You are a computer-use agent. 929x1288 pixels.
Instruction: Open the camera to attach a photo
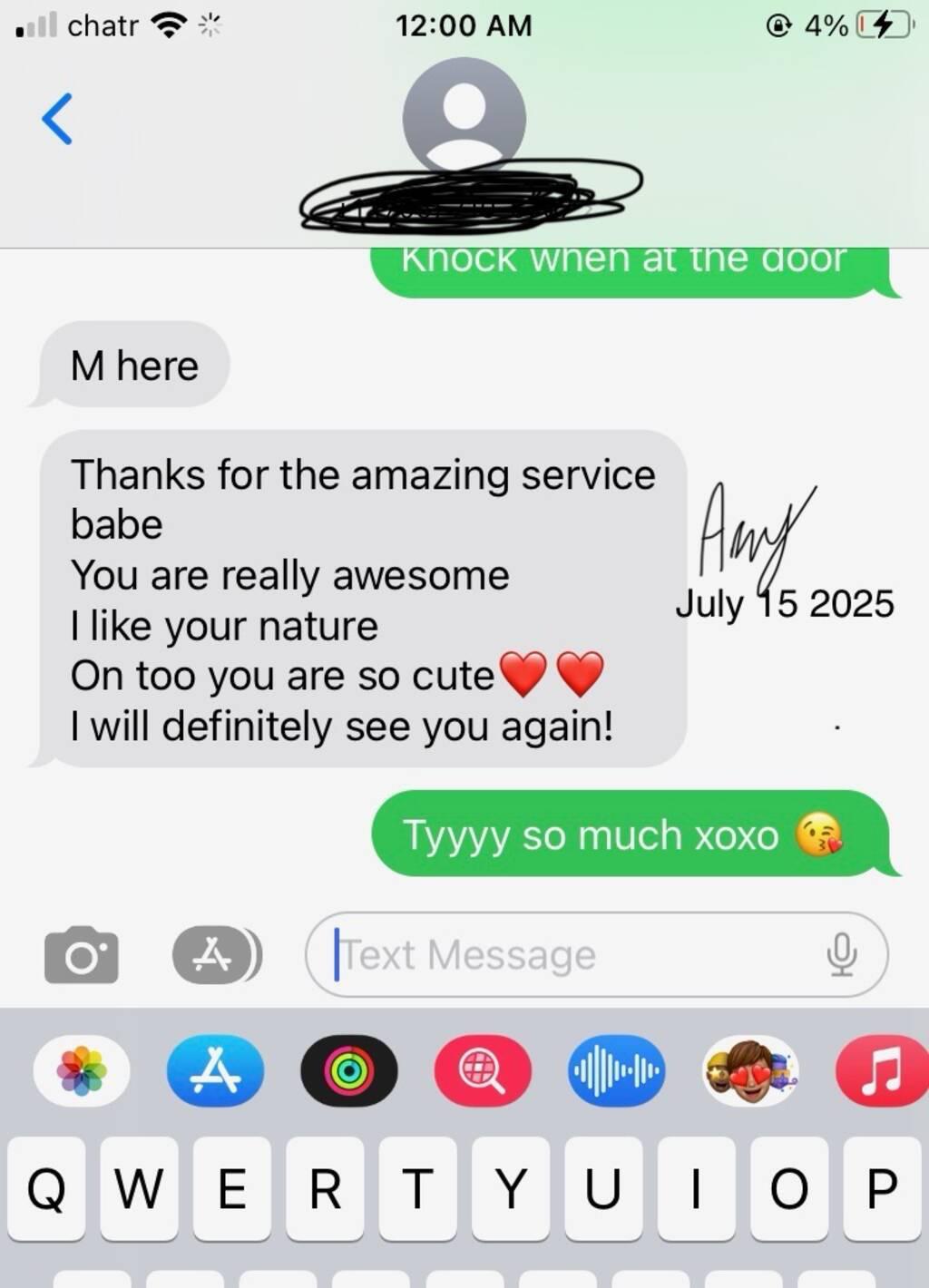point(81,955)
